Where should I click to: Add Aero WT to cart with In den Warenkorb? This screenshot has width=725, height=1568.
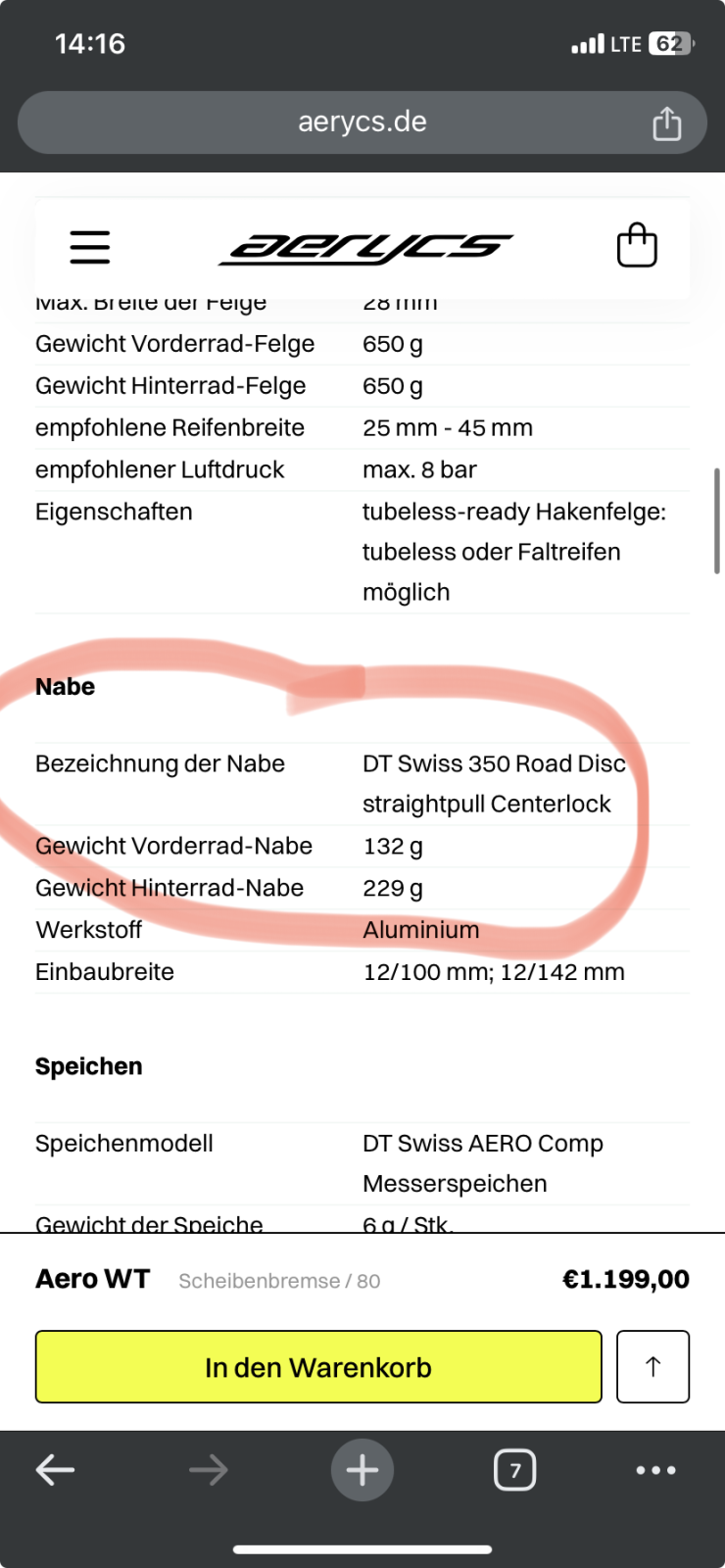[x=318, y=1367]
